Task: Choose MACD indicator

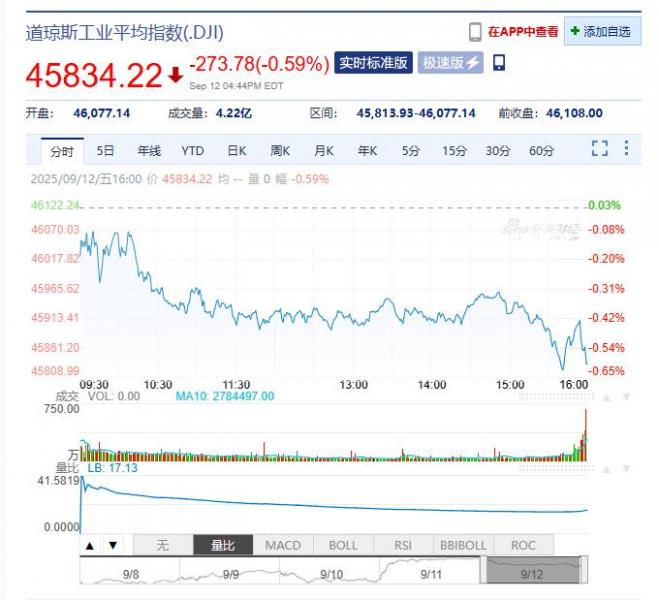Action: (x=282, y=545)
